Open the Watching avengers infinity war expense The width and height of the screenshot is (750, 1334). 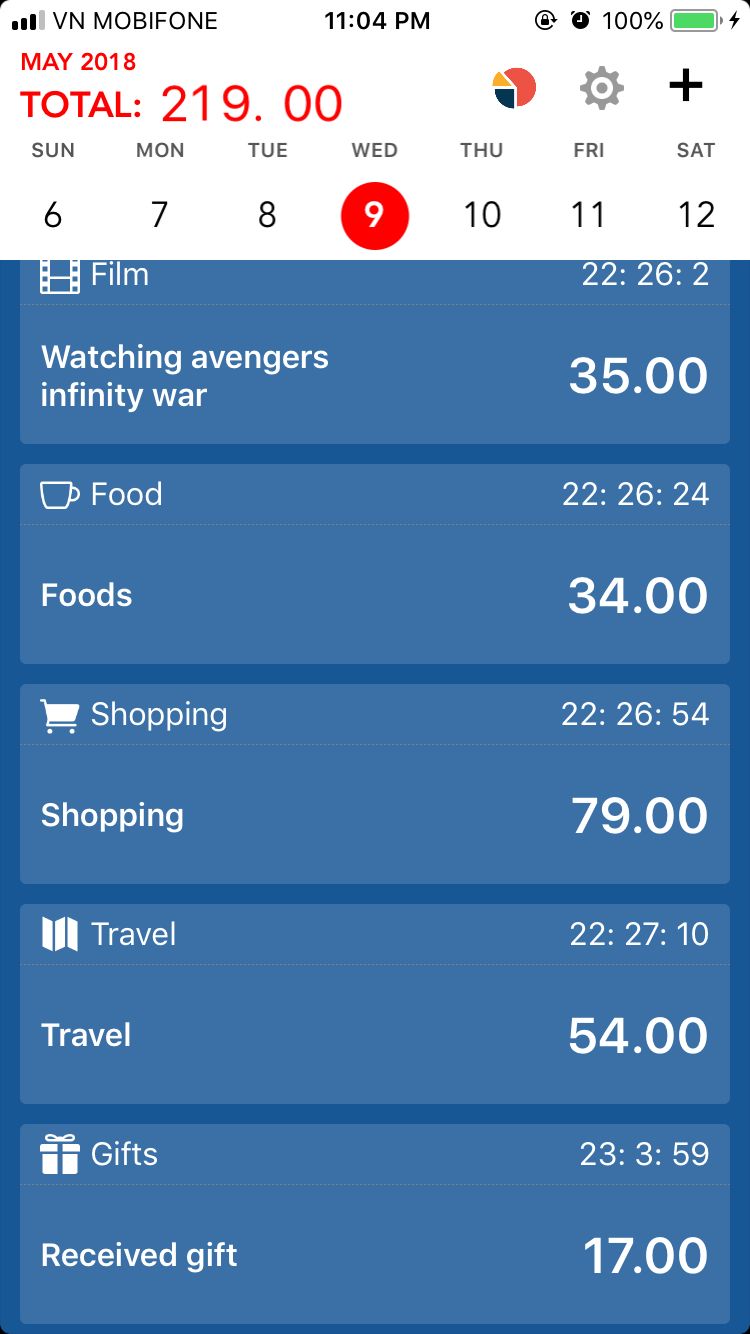point(375,375)
